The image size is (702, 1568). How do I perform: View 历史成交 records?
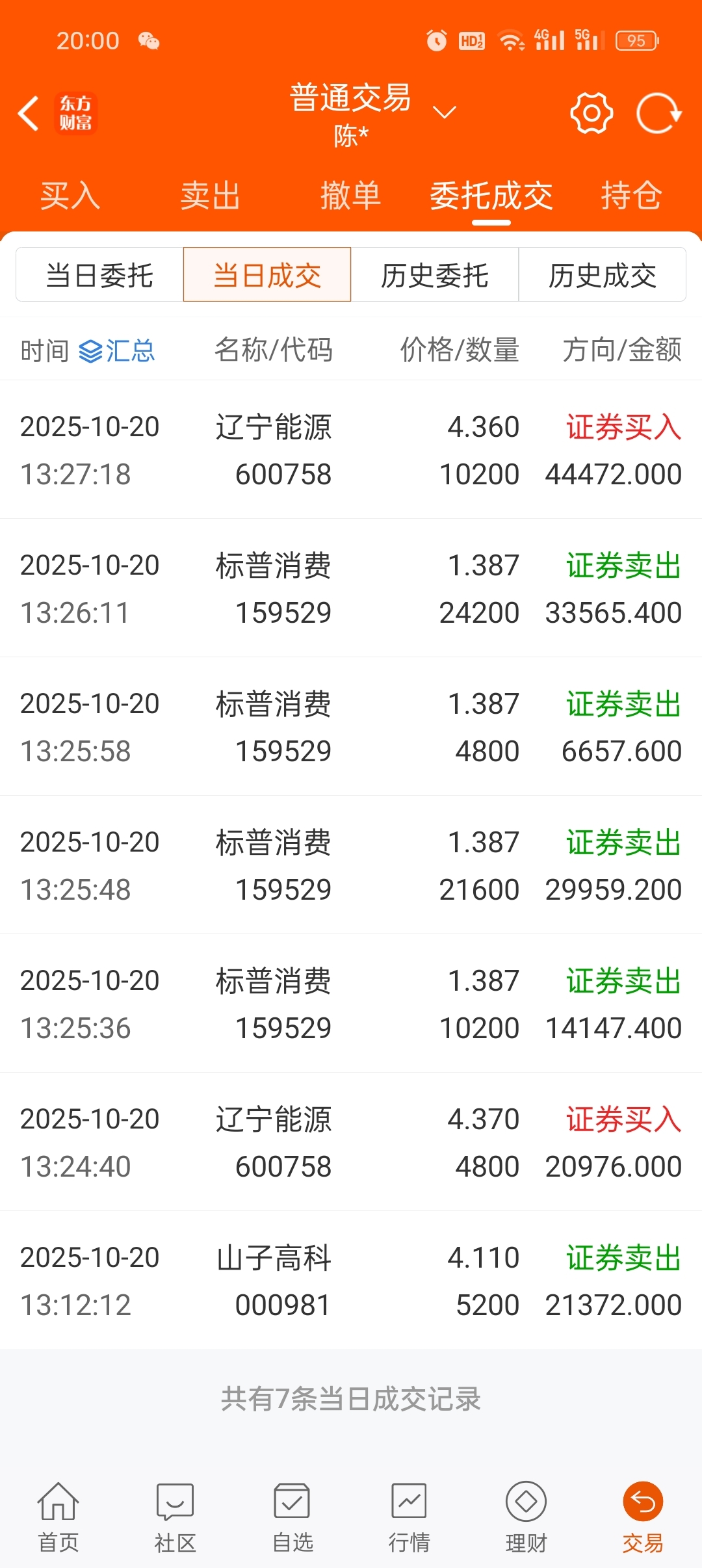tap(603, 275)
